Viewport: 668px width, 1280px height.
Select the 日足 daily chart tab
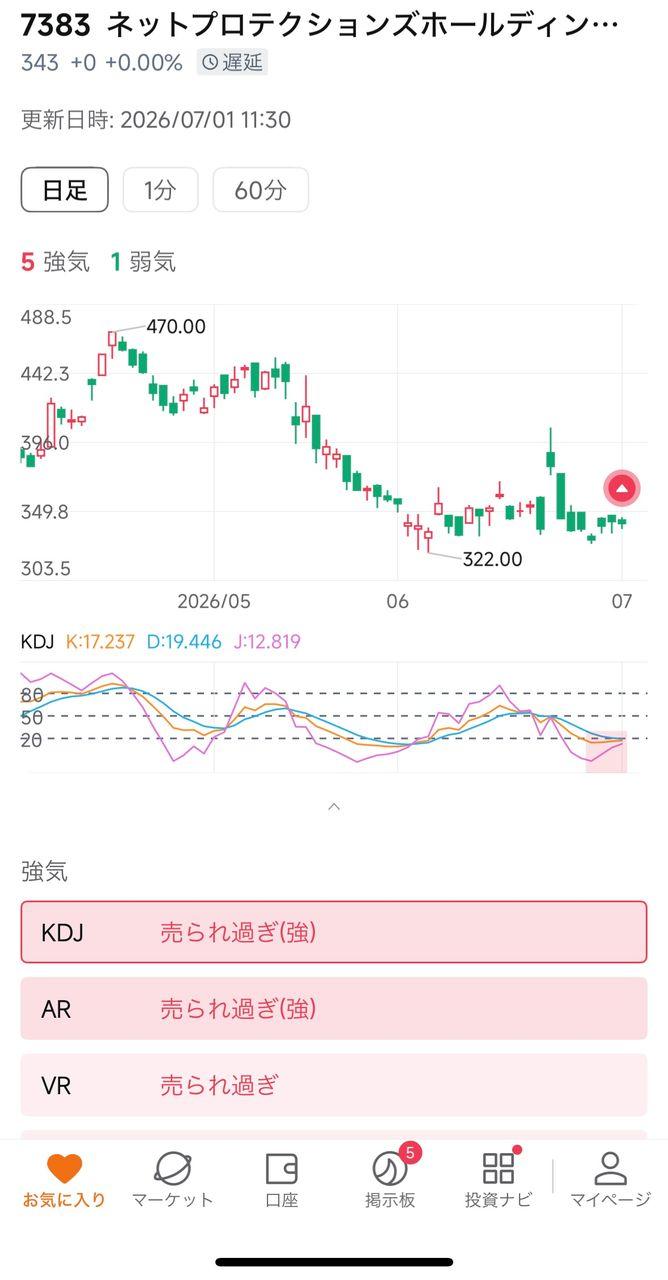[65, 190]
